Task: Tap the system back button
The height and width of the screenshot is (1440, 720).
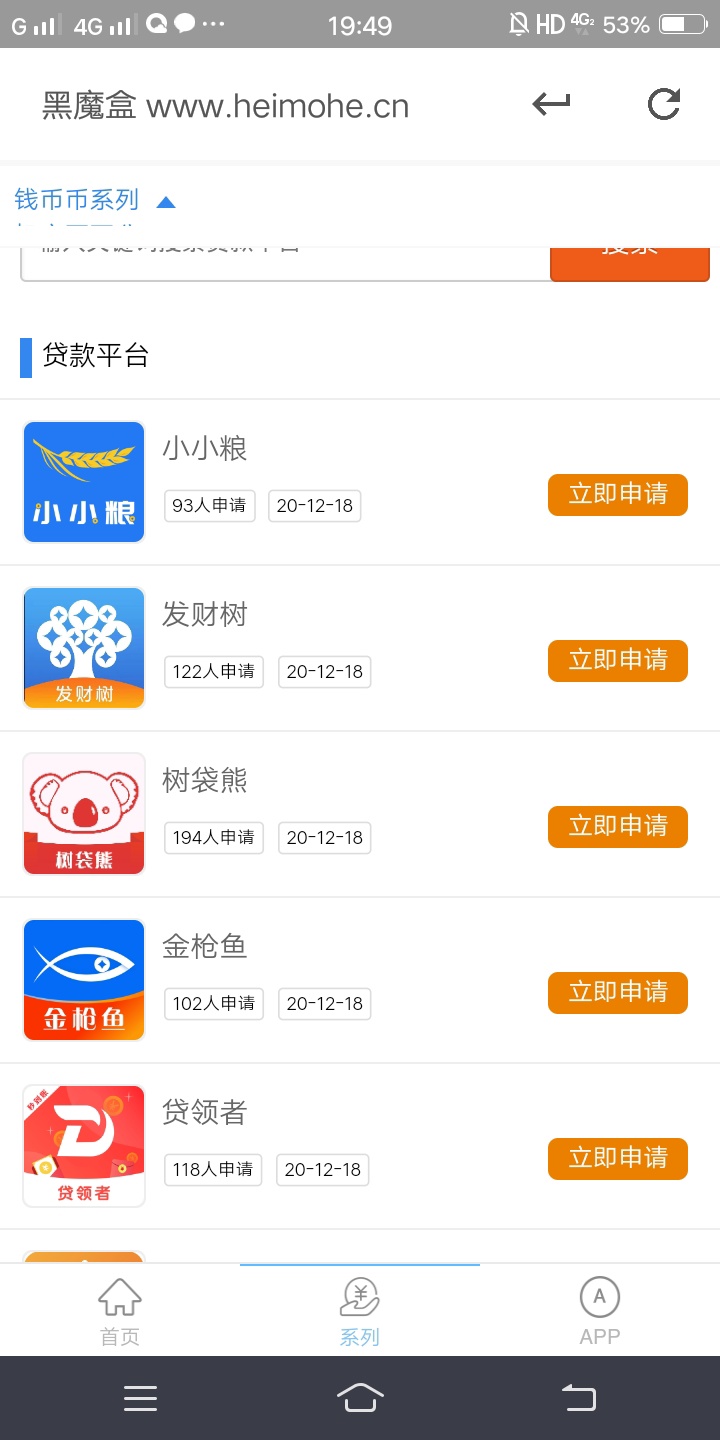Action: click(x=579, y=1398)
